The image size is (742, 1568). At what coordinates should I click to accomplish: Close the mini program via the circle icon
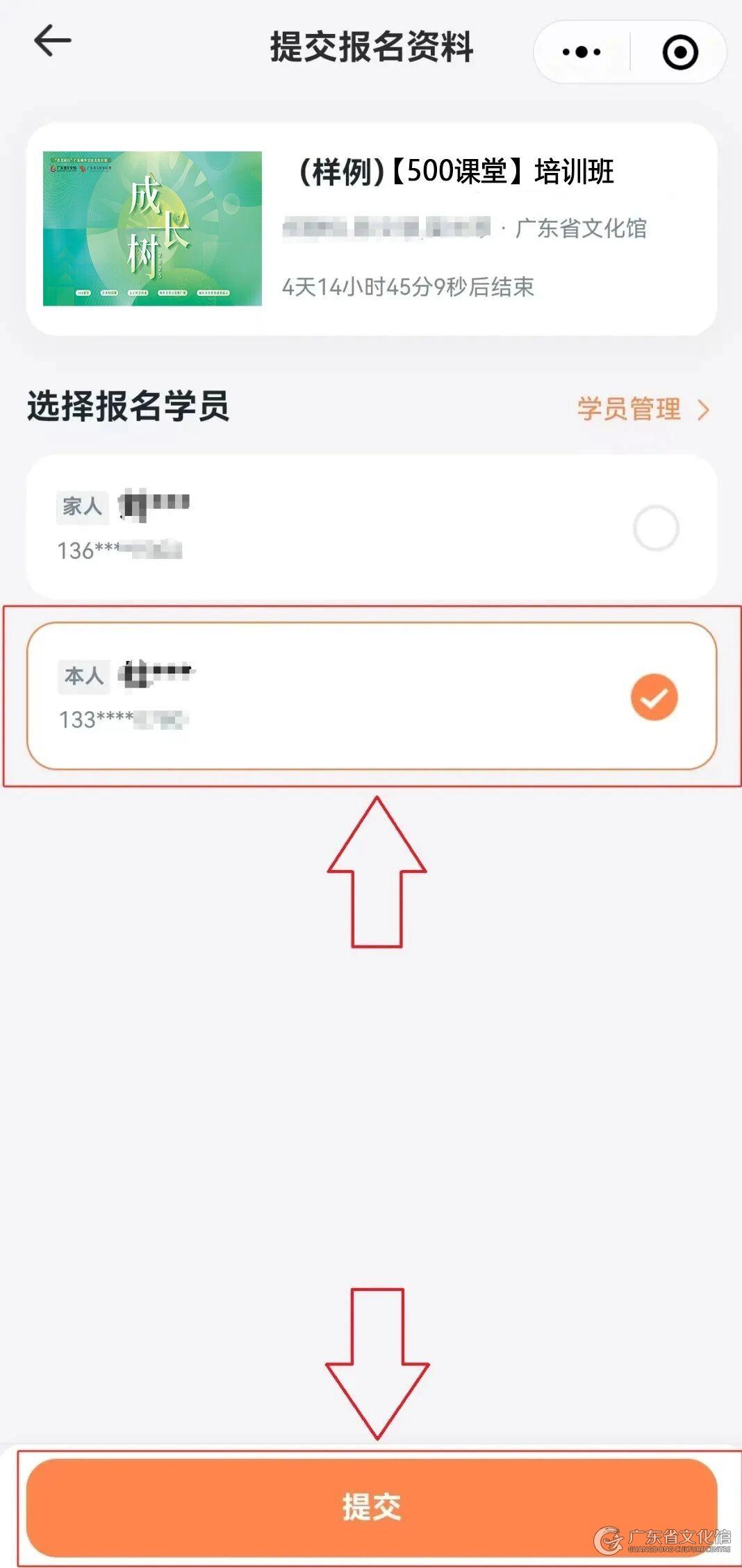[679, 52]
